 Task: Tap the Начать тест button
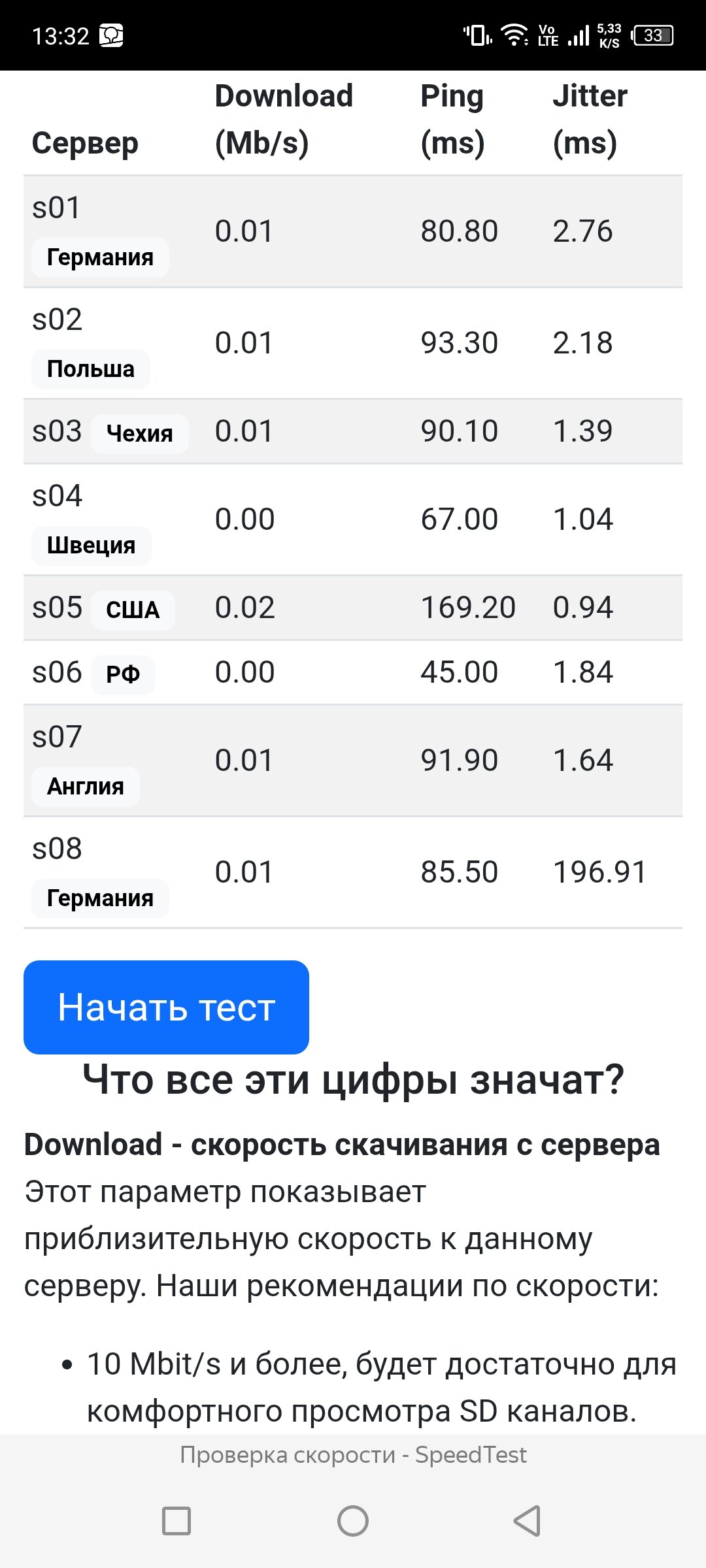(166, 1007)
